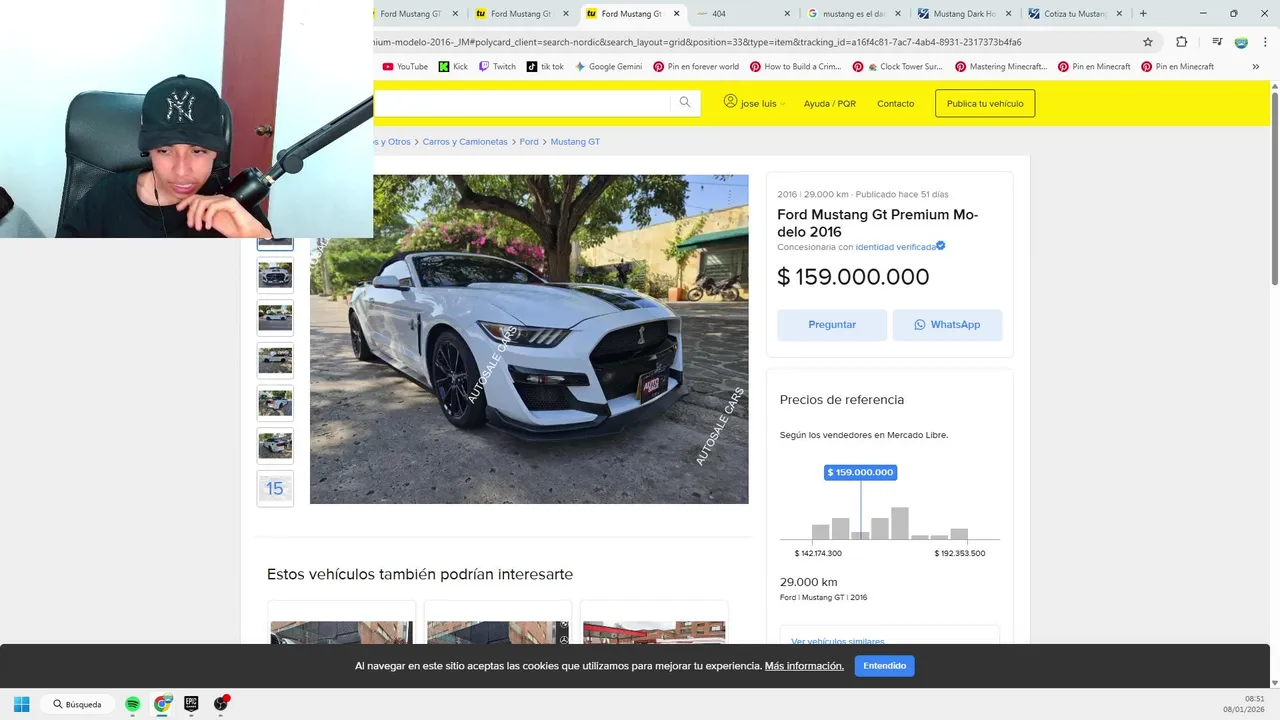Open the Windows Start menu
The image size is (1280, 720).
pos(21,704)
